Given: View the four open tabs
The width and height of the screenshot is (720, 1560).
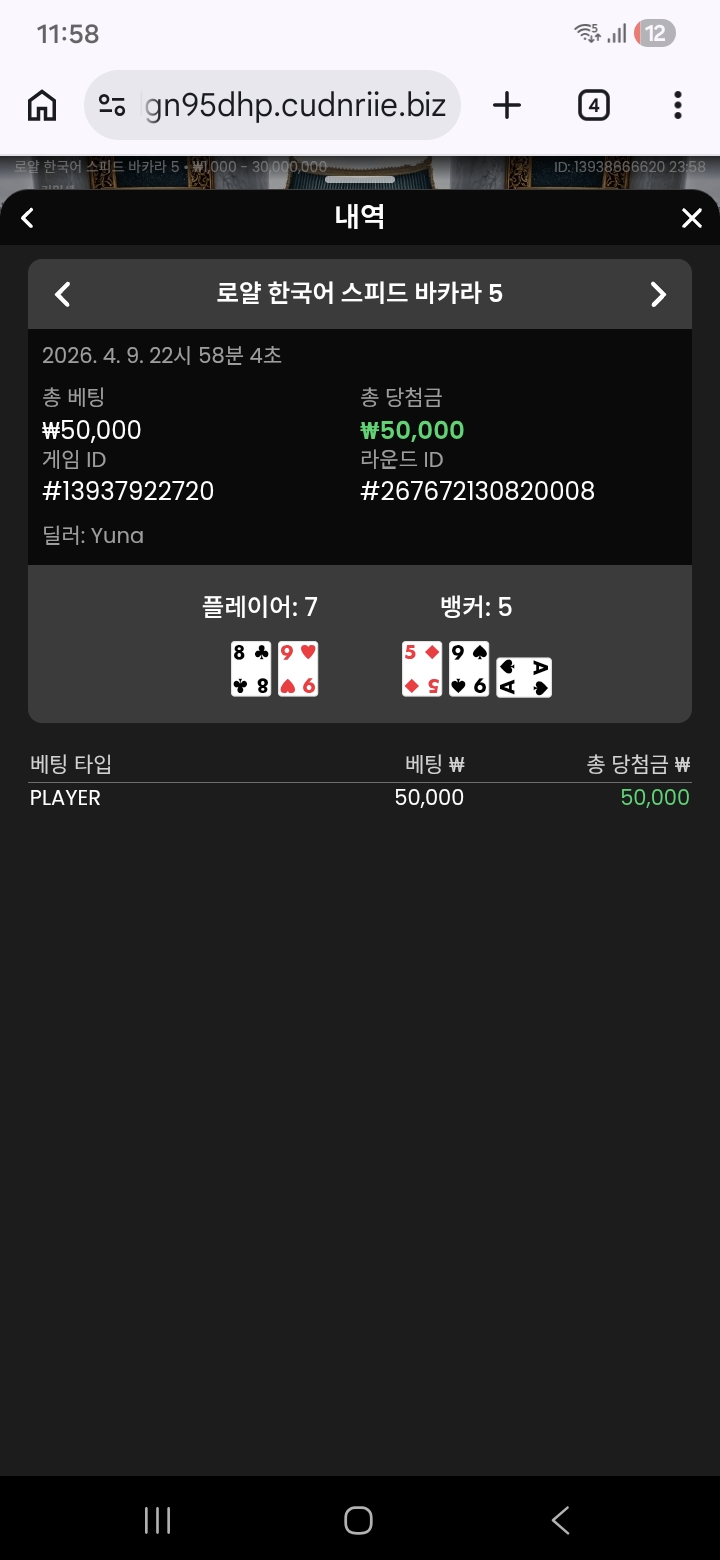Looking at the screenshot, I should pyautogui.click(x=594, y=105).
